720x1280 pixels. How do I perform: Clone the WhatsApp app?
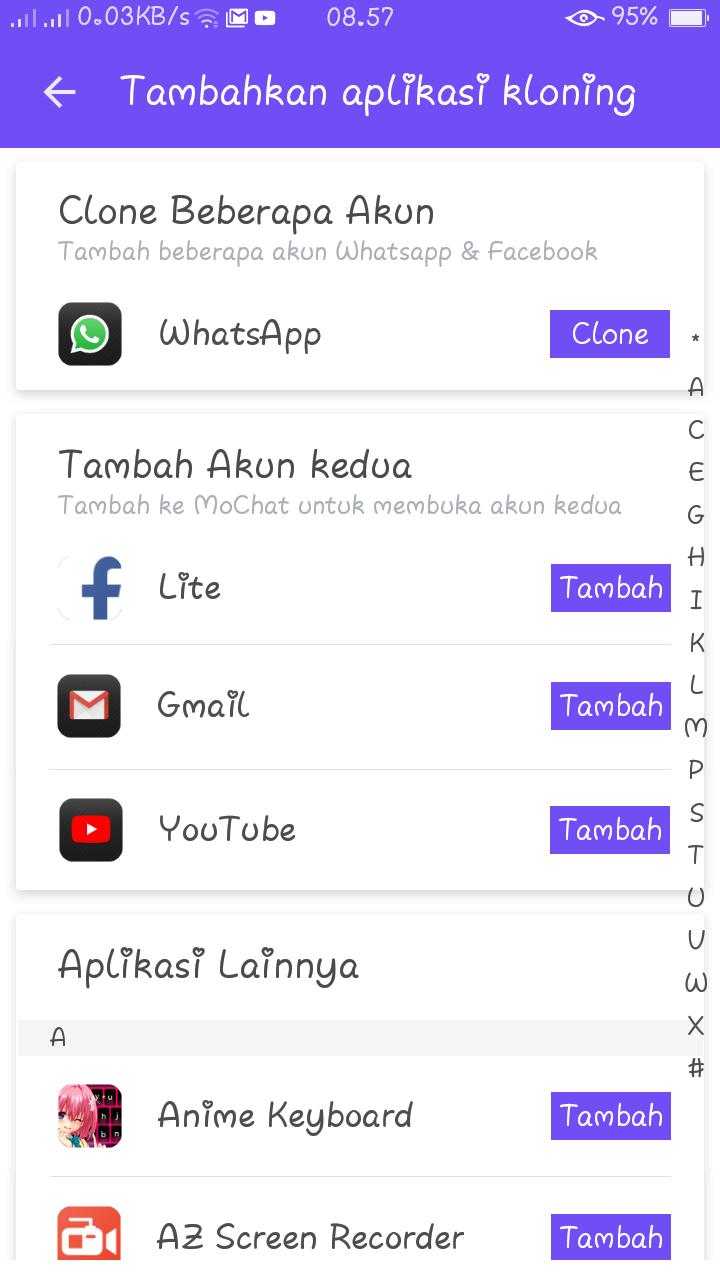[x=610, y=334]
